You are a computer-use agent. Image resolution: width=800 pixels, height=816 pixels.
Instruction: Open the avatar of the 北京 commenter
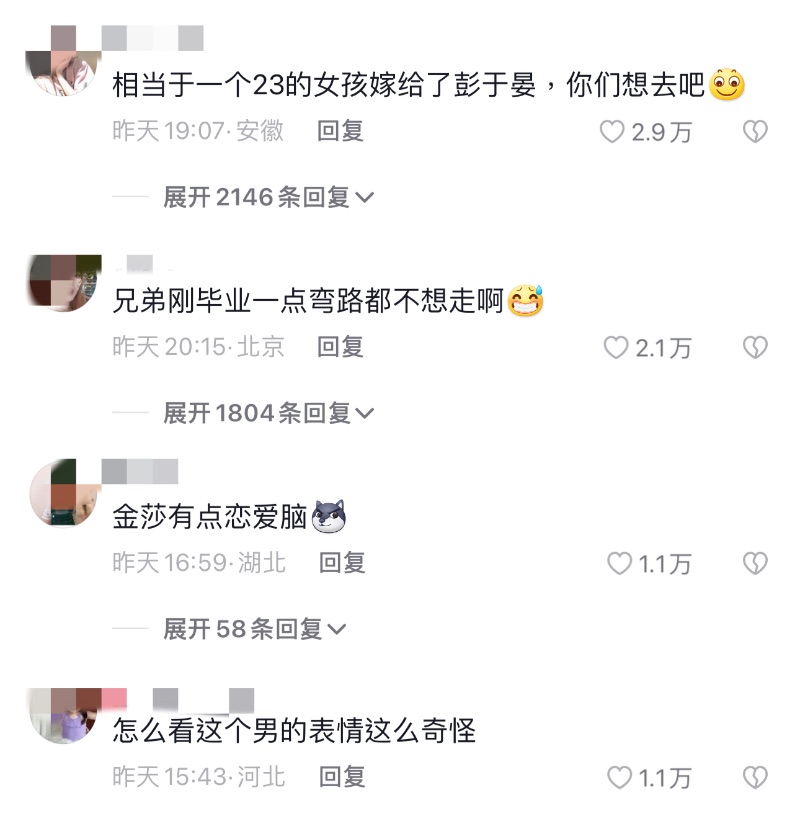click(62, 283)
